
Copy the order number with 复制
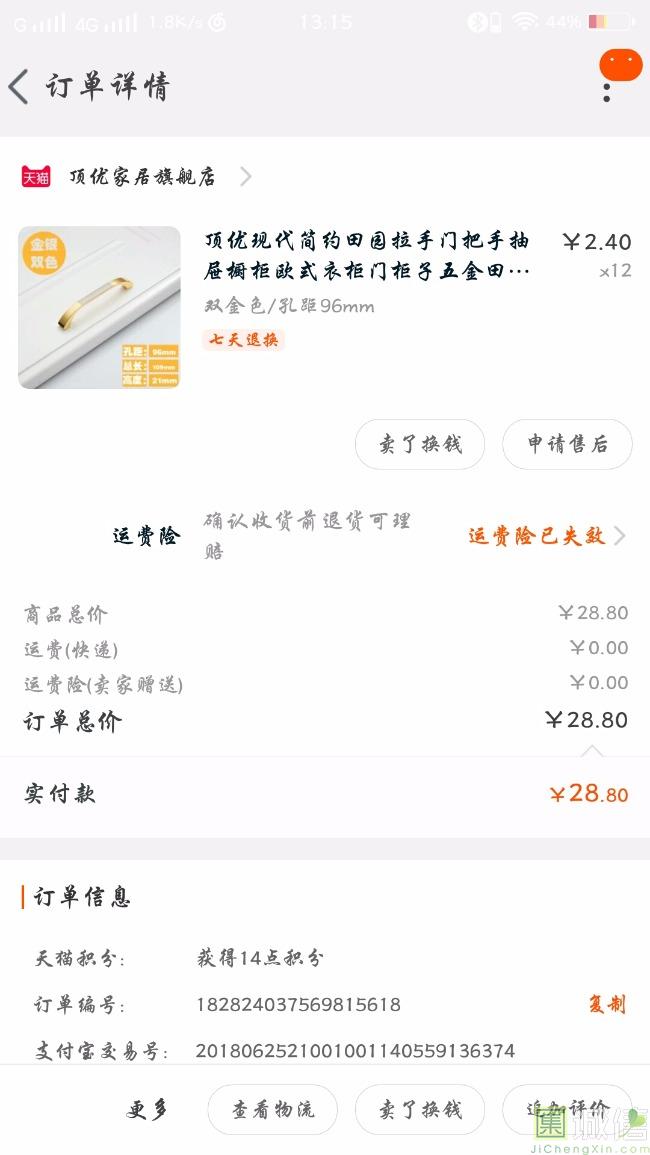606,1004
